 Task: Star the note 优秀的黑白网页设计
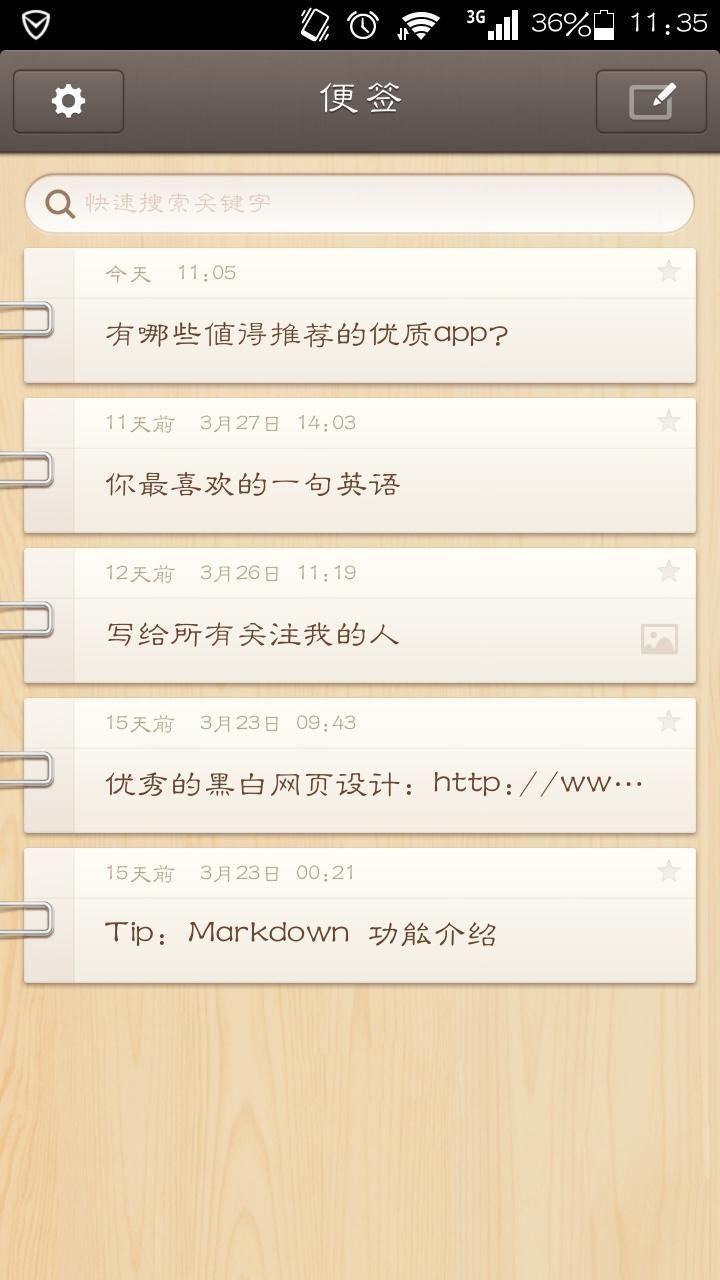point(668,721)
